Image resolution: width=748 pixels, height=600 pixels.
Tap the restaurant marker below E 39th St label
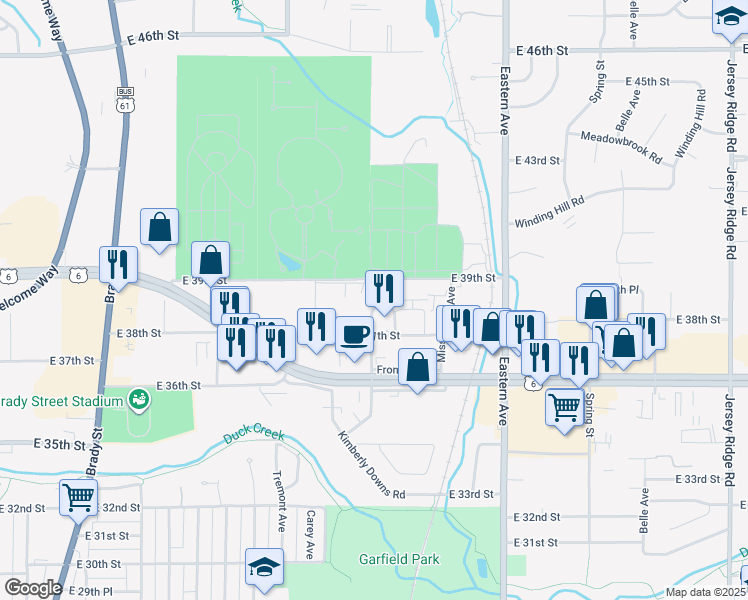(384, 290)
